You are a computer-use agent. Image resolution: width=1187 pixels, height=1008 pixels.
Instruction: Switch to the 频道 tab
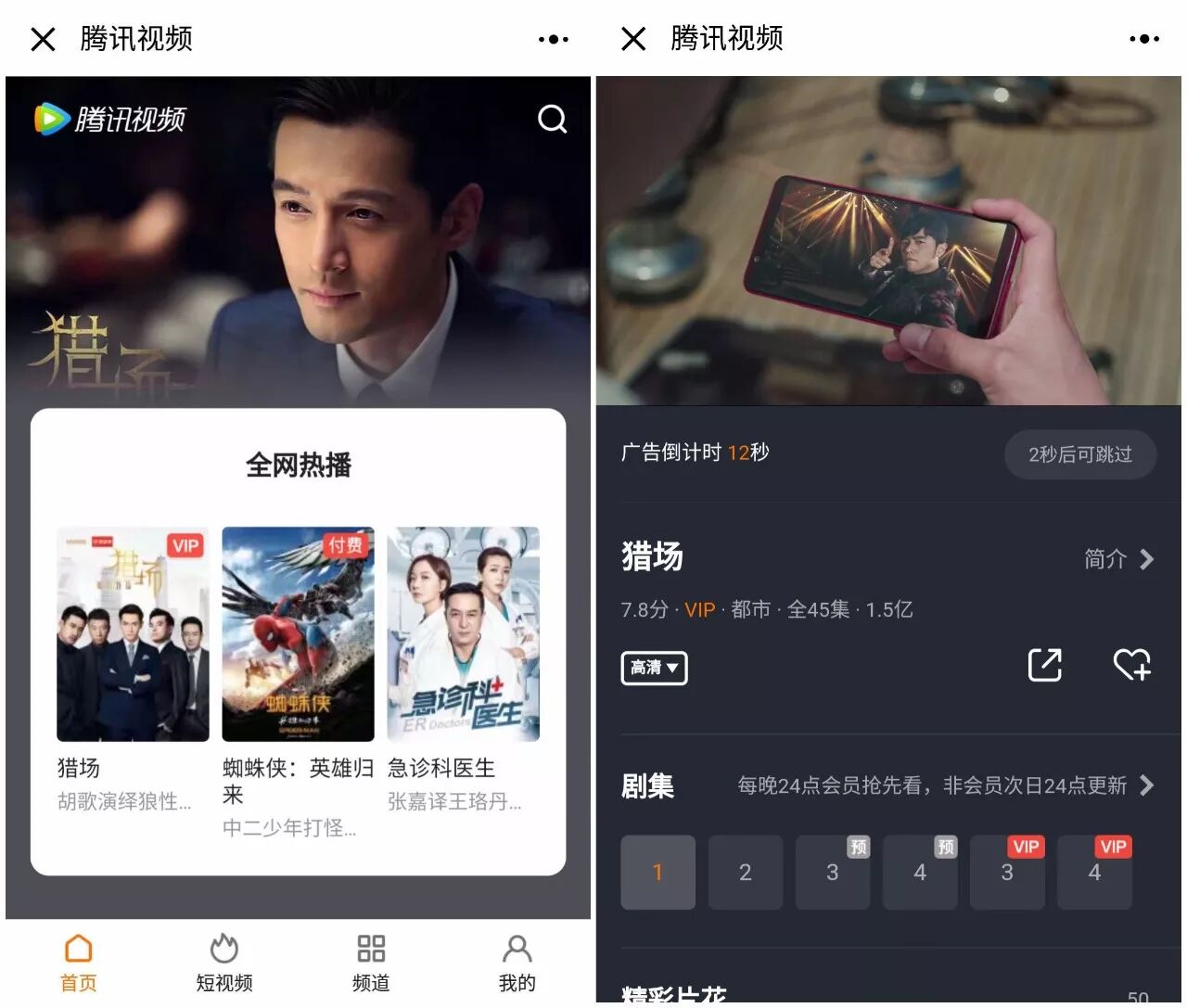pos(371,963)
